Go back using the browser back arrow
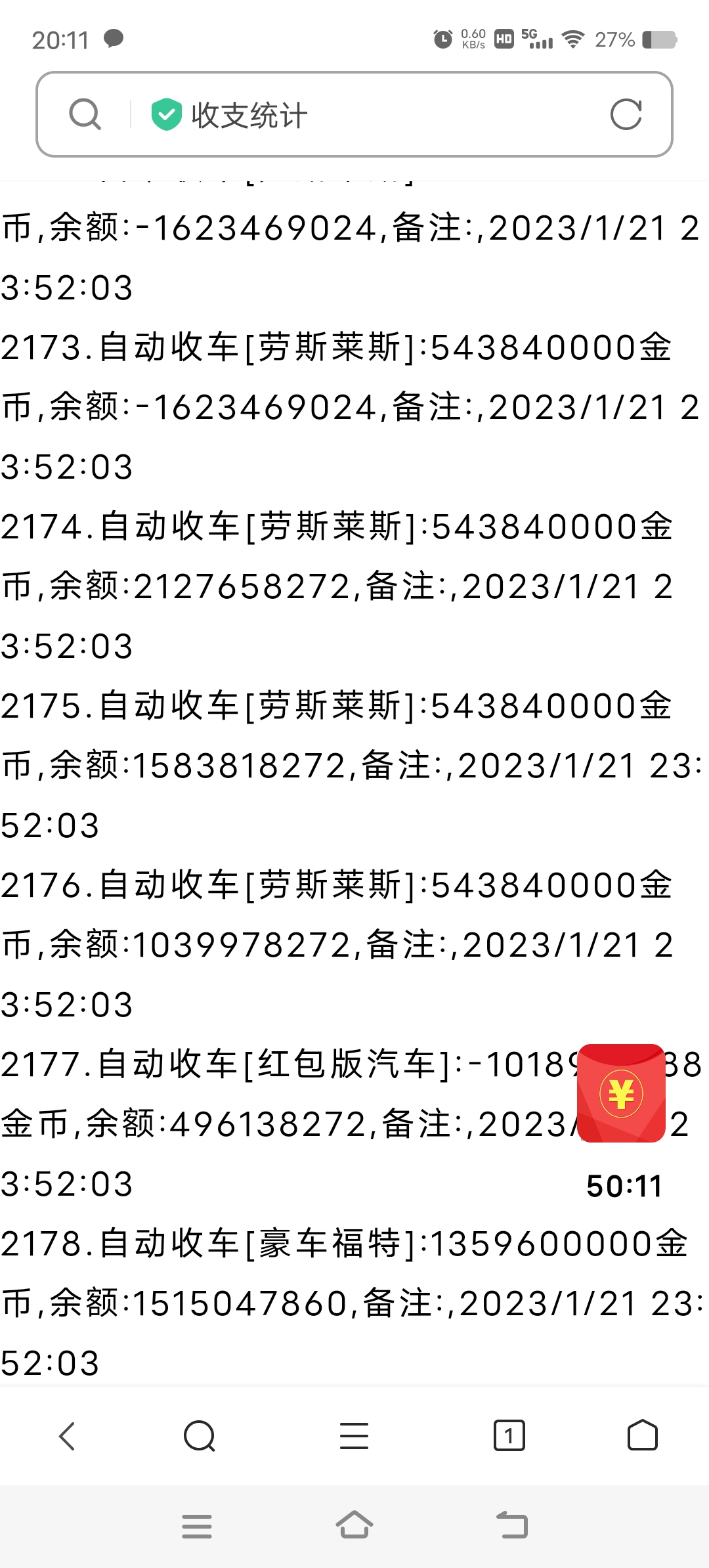The width and height of the screenshot is (709, 1568). coord(65,1437)
